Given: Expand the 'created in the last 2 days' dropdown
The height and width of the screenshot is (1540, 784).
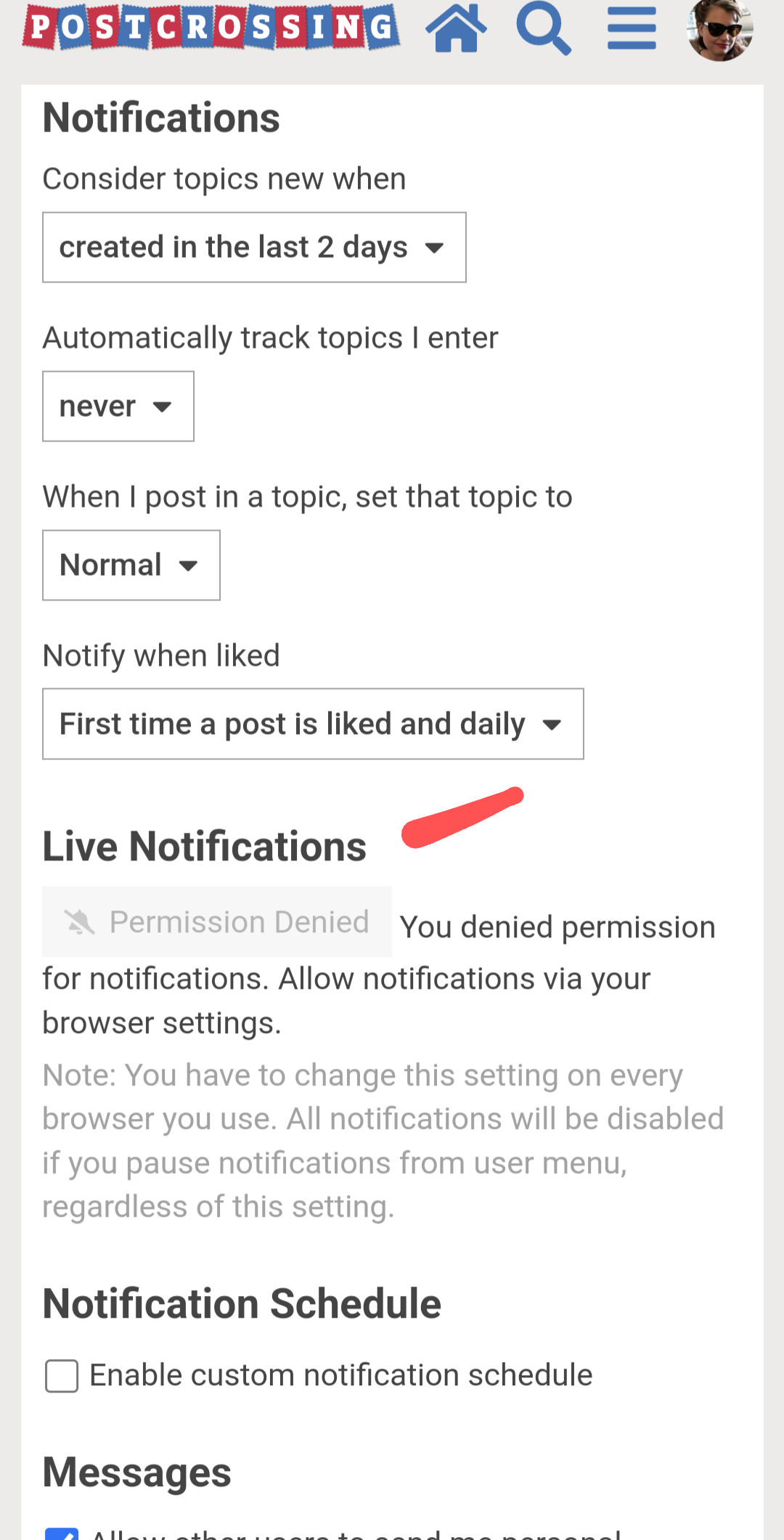Looking at the screenshot, I should tap(254, 248).
